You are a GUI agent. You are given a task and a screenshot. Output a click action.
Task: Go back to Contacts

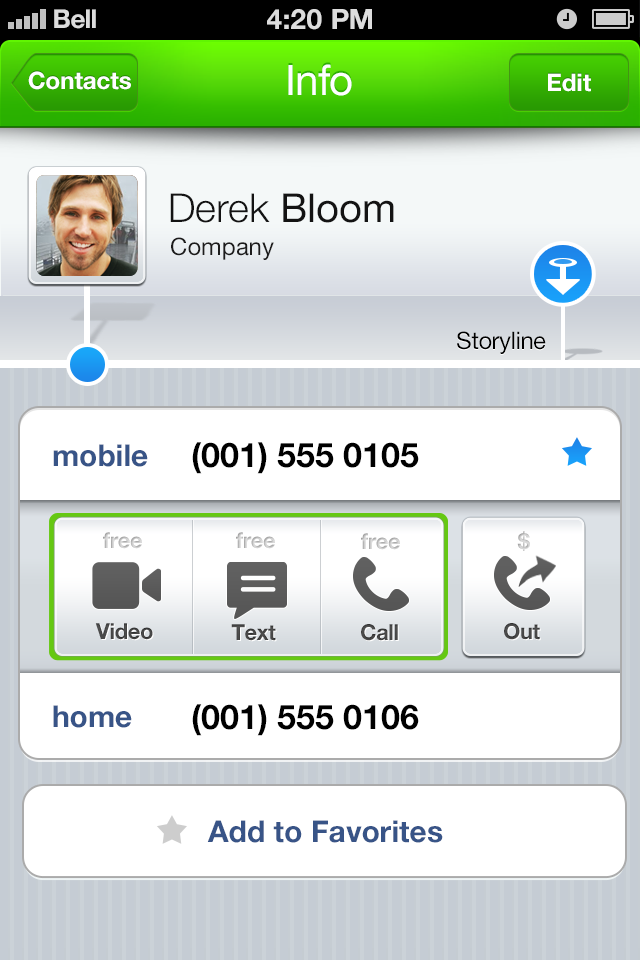click(x=76, y=82)
